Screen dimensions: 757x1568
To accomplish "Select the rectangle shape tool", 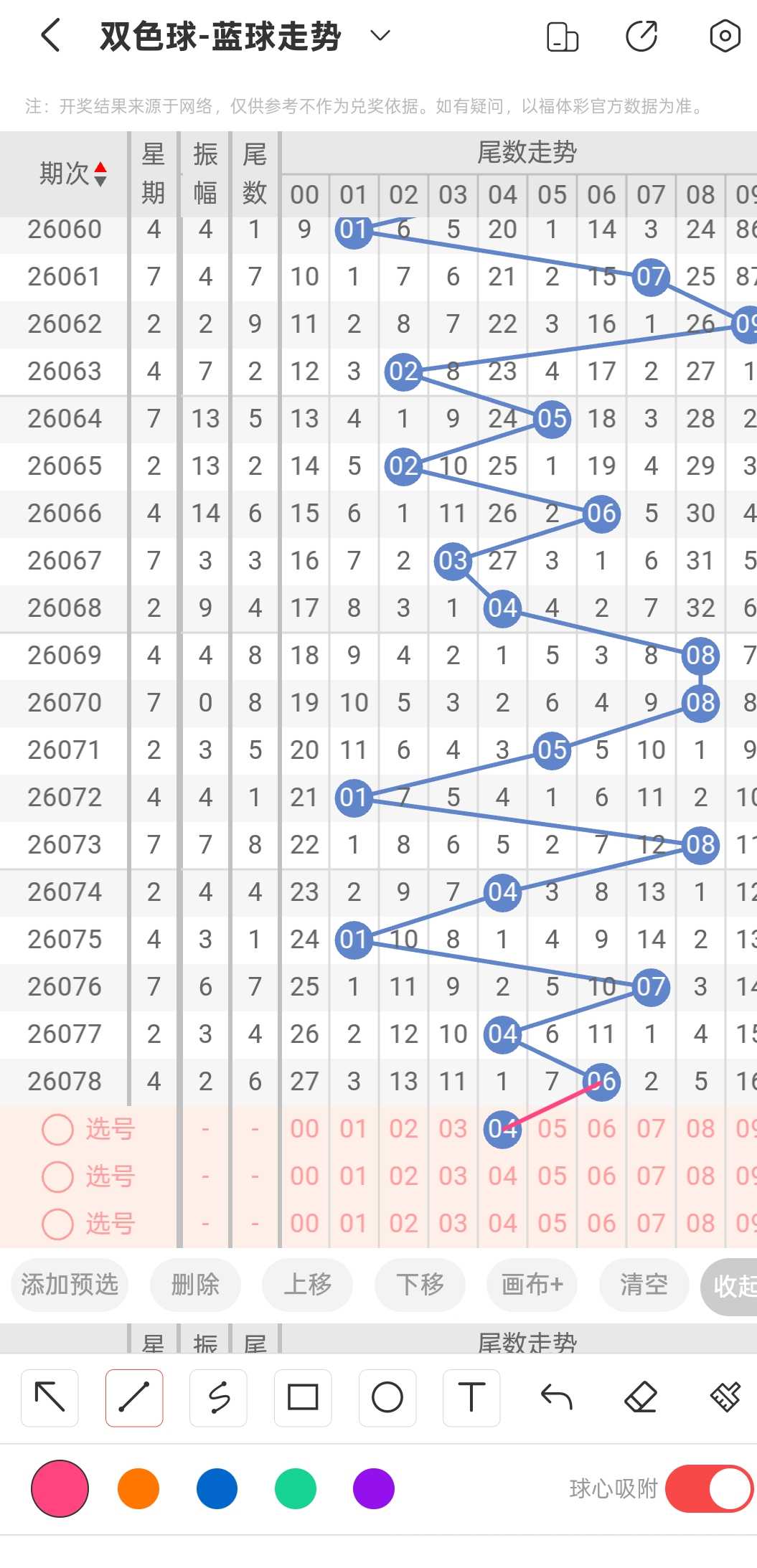I will [303, 1397].
